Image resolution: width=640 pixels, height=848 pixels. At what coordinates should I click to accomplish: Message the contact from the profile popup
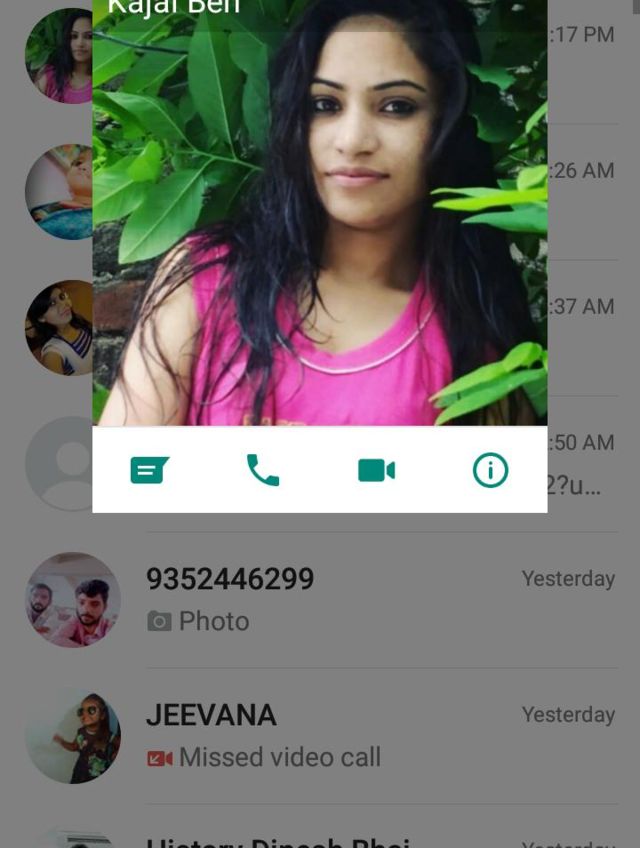coord(150,470)
